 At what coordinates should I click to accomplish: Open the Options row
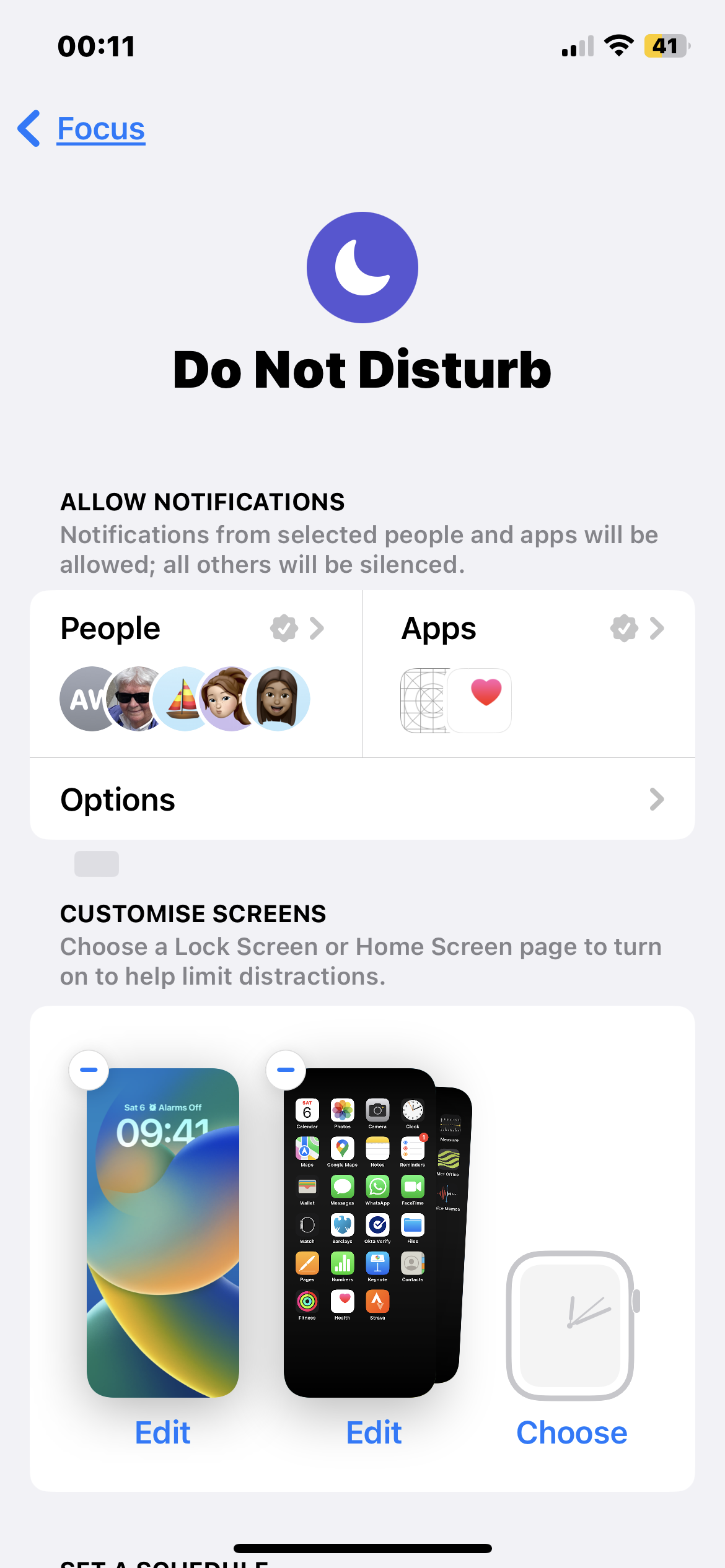pyautogui.click(x=362, y=799)
